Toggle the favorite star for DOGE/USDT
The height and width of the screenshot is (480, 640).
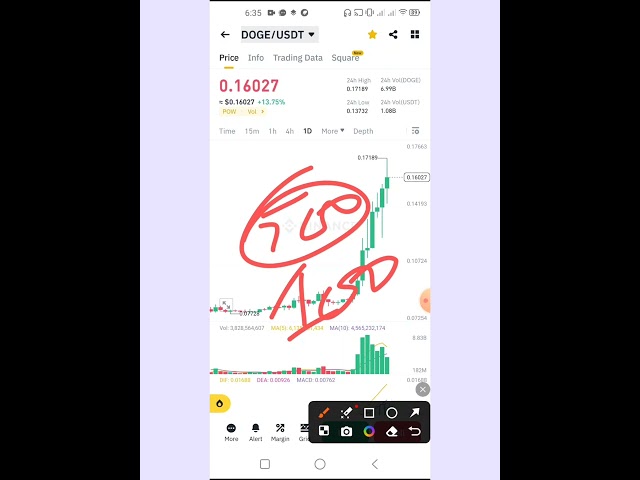coord(373,34)
